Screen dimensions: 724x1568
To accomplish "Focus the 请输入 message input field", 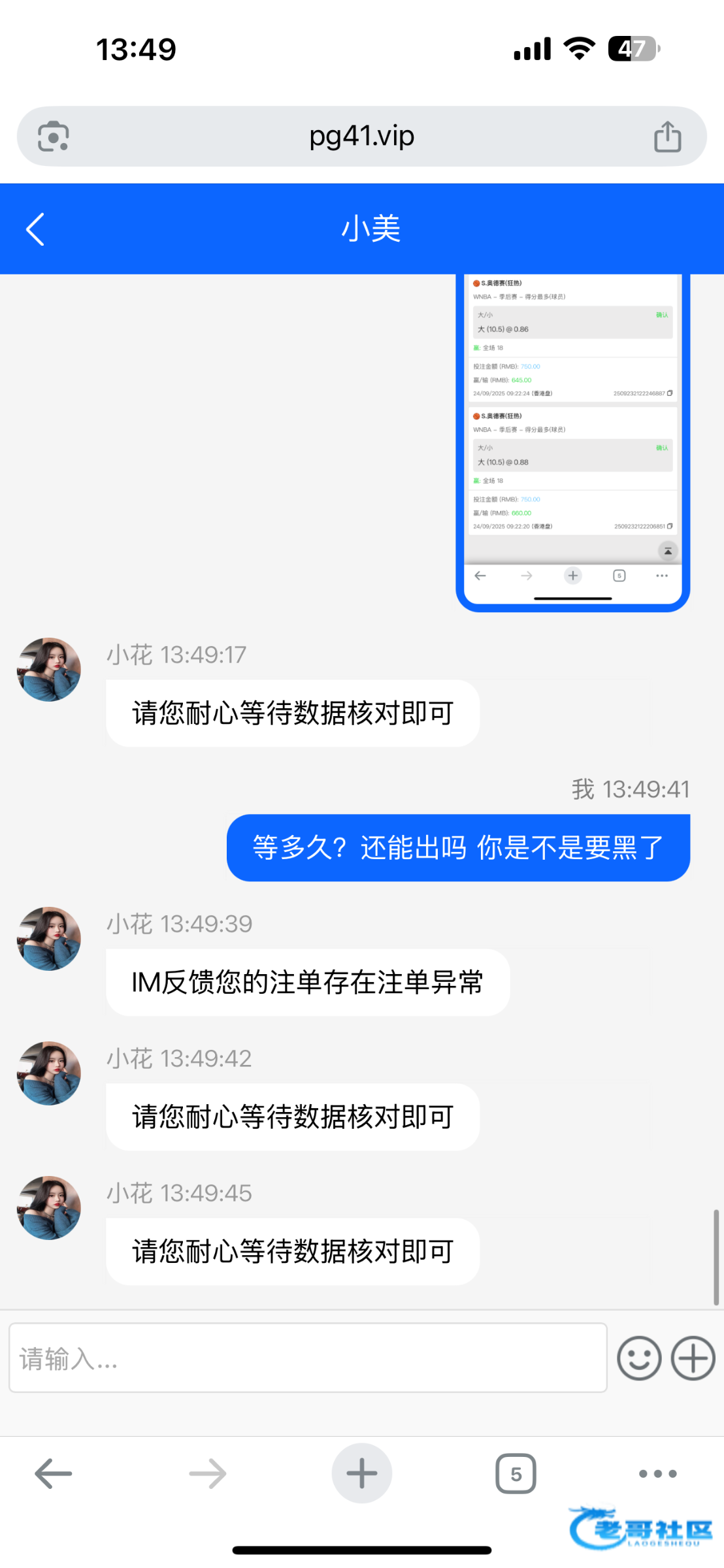I will [x=307, y=1358].
